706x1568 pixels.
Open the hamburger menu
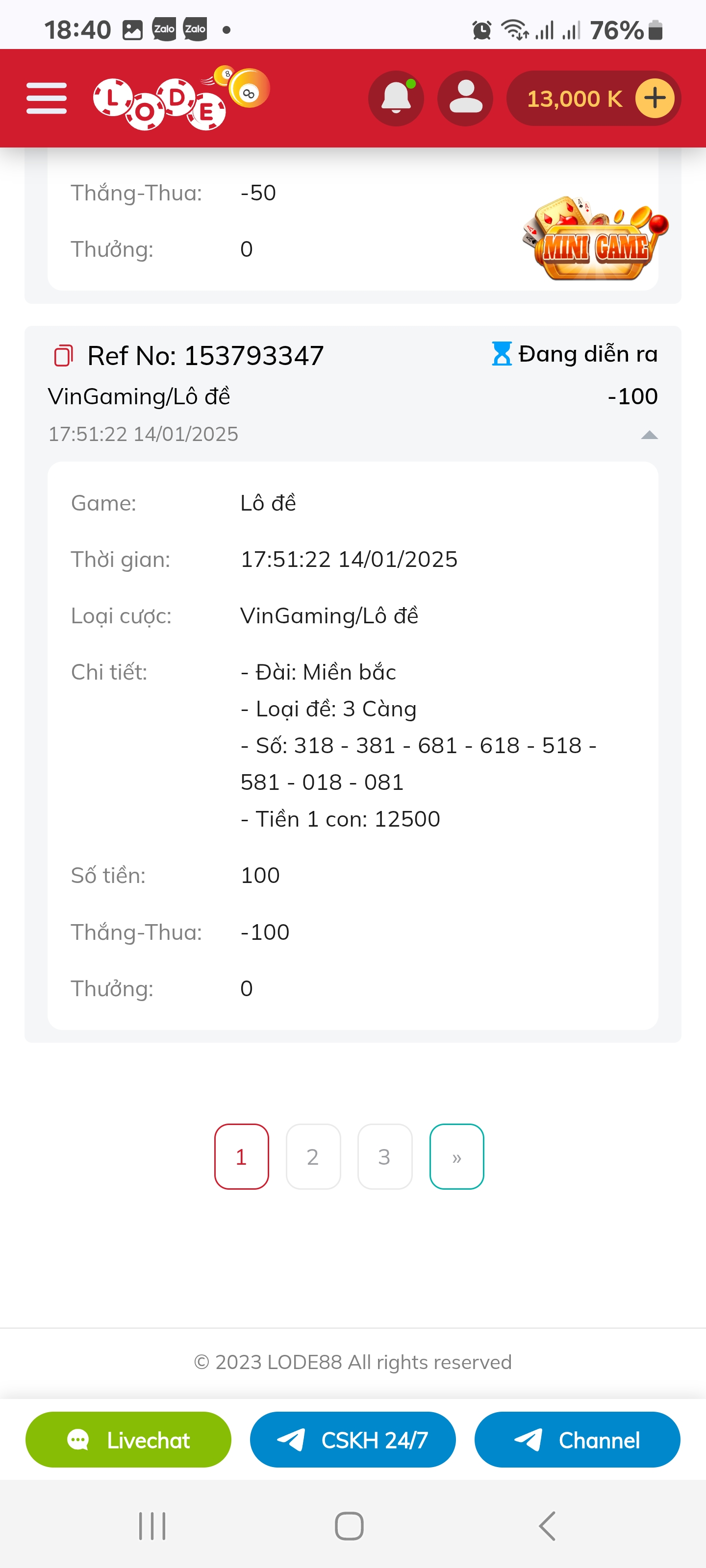click(x=46, y=98)
